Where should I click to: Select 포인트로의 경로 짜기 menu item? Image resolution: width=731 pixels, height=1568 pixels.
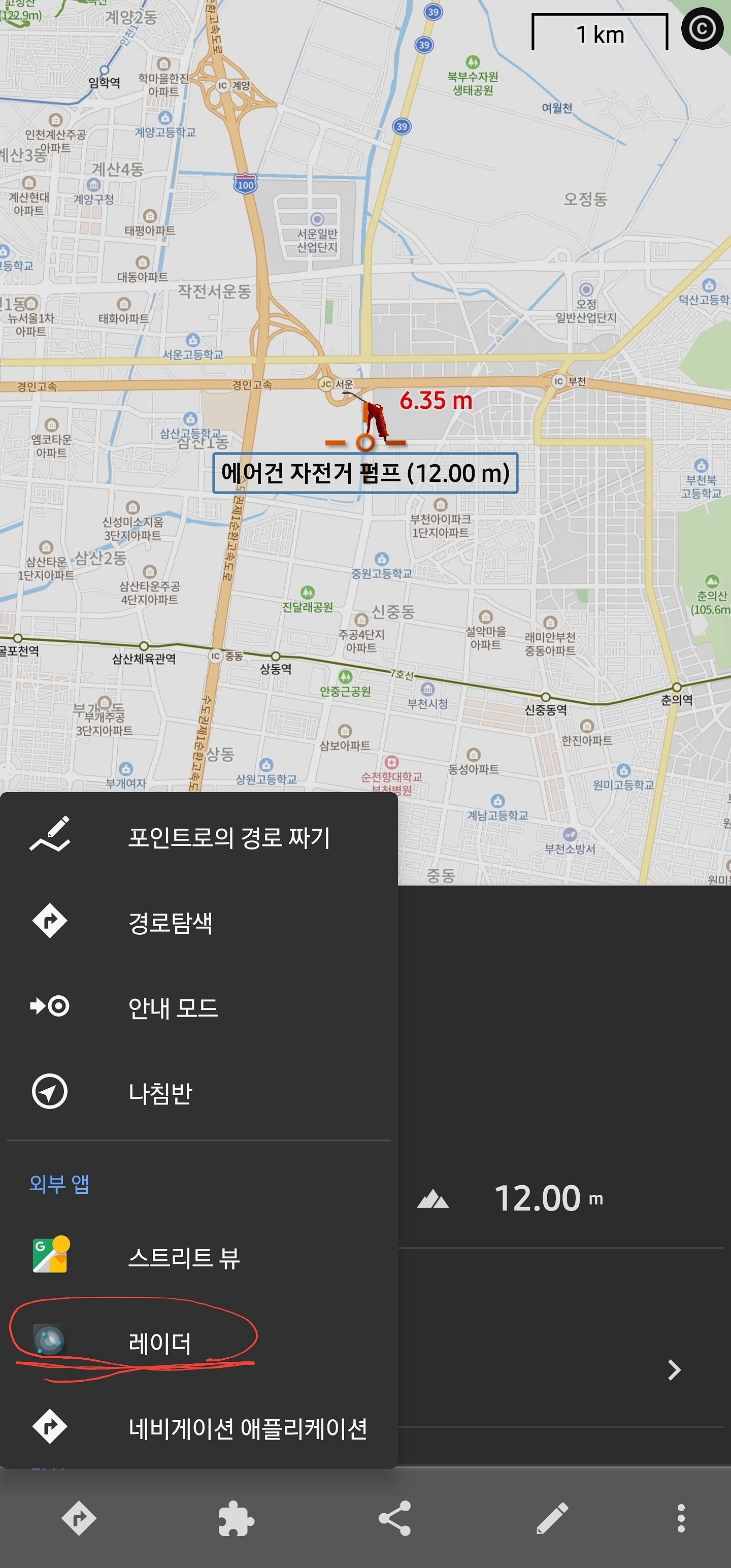point(199,837)
